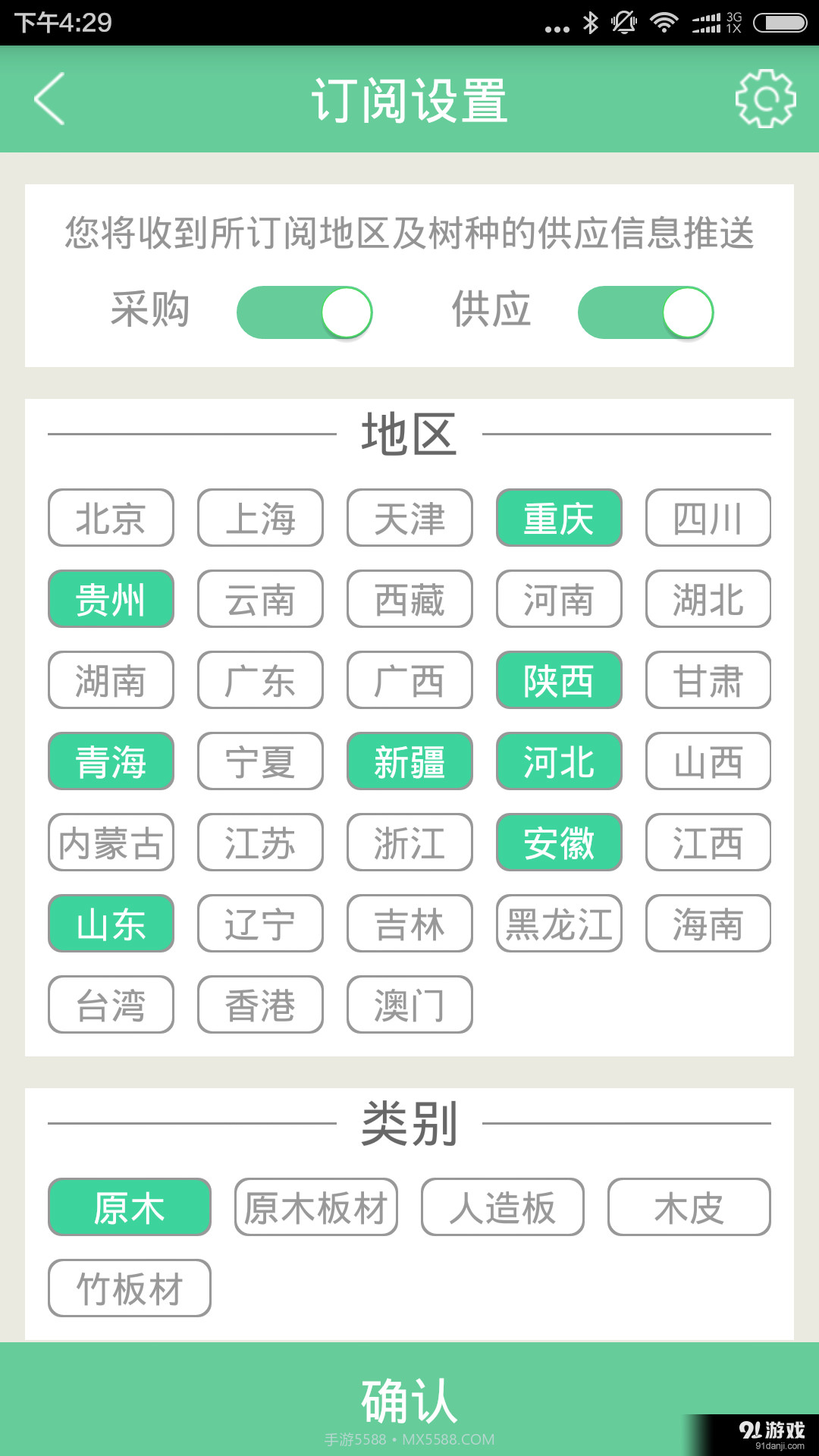Deselect the 山东 region
The image size is (819, 1456).
point(110,924)
